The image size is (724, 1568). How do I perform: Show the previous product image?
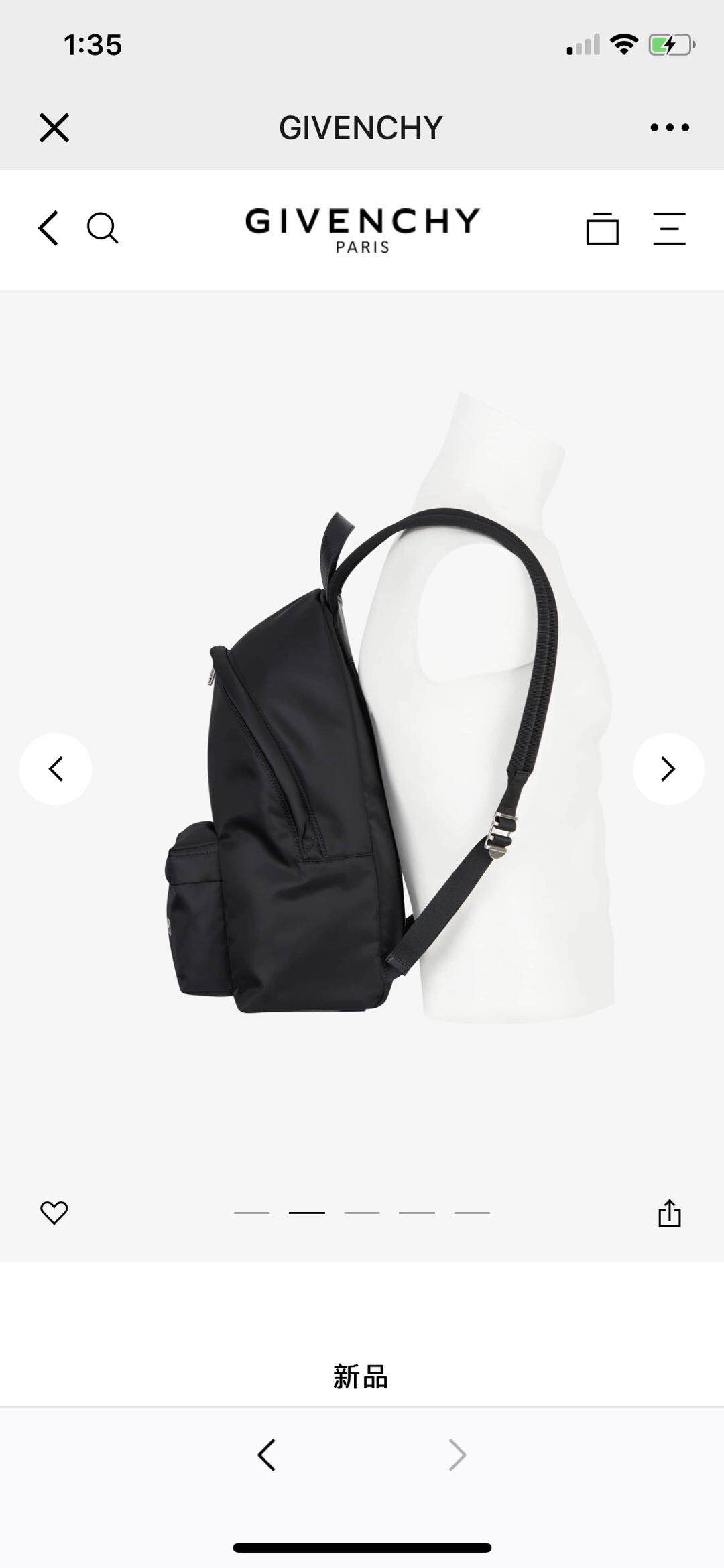56,769
